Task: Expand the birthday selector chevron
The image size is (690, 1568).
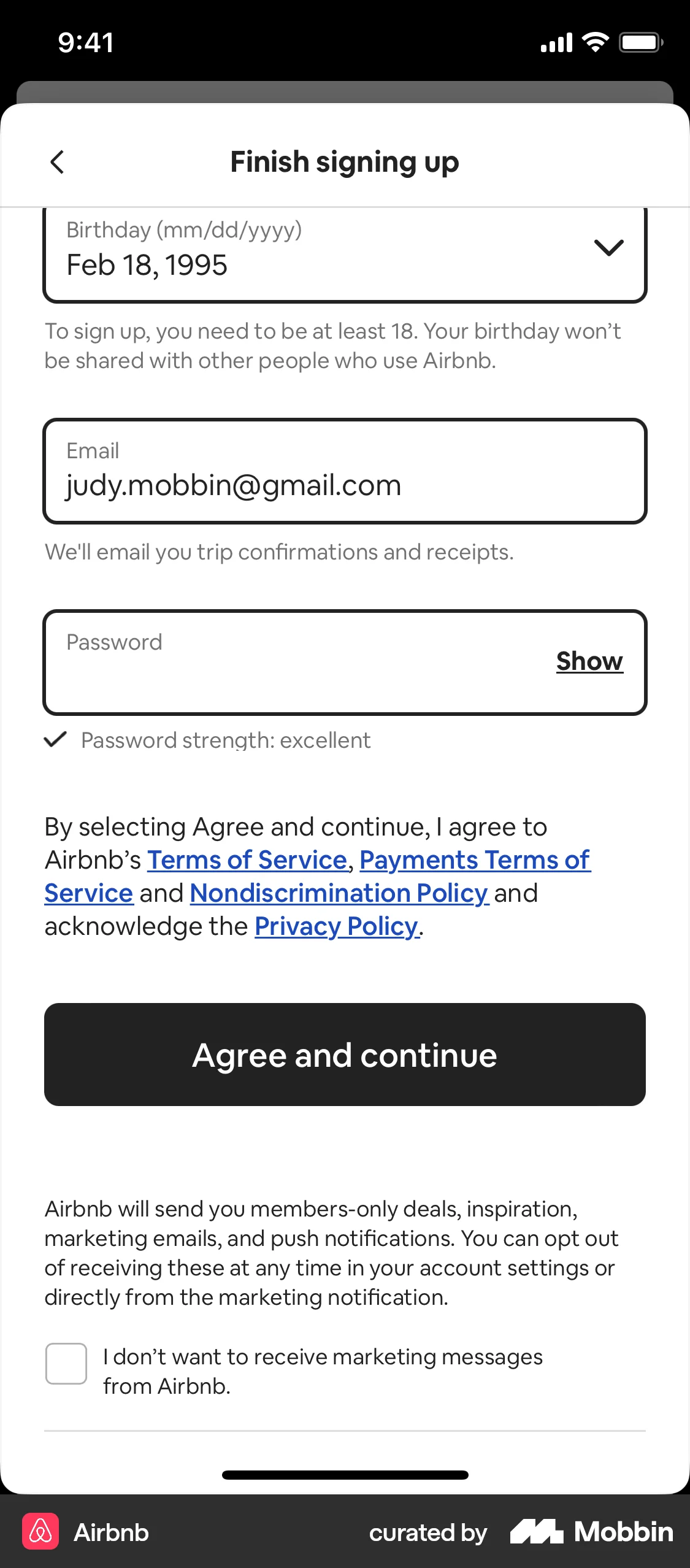Action: (609, 248)
